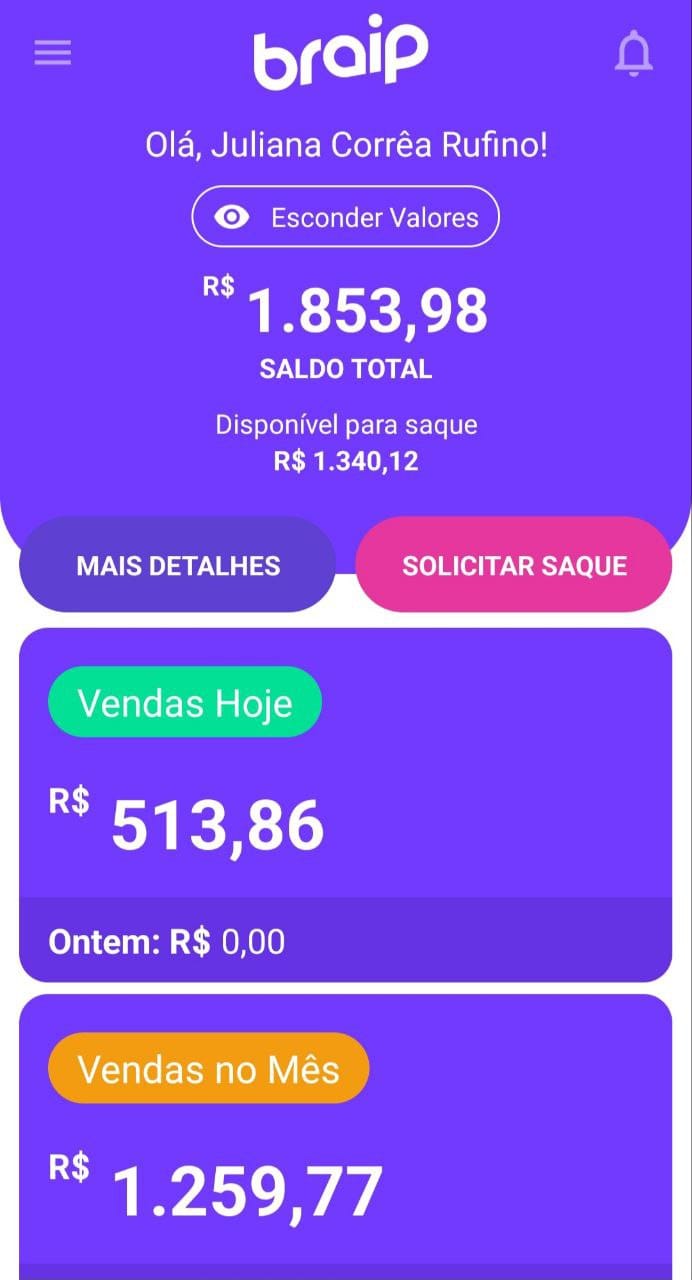Hide balances with Esconder Valores
Image resolution: width=692 pixels, height=1280 pixels.
[x=345, y=217]
